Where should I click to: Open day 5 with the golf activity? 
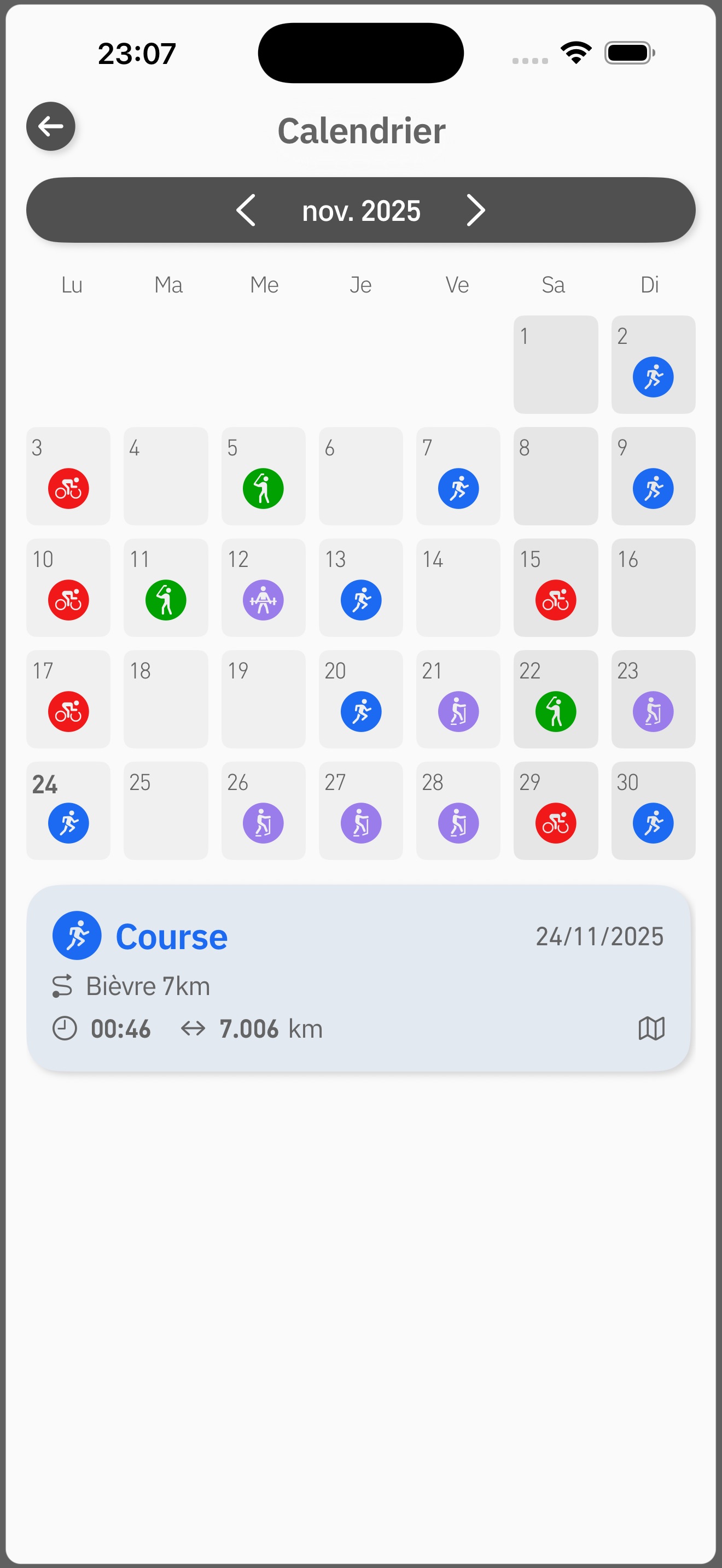coord(263,476)
